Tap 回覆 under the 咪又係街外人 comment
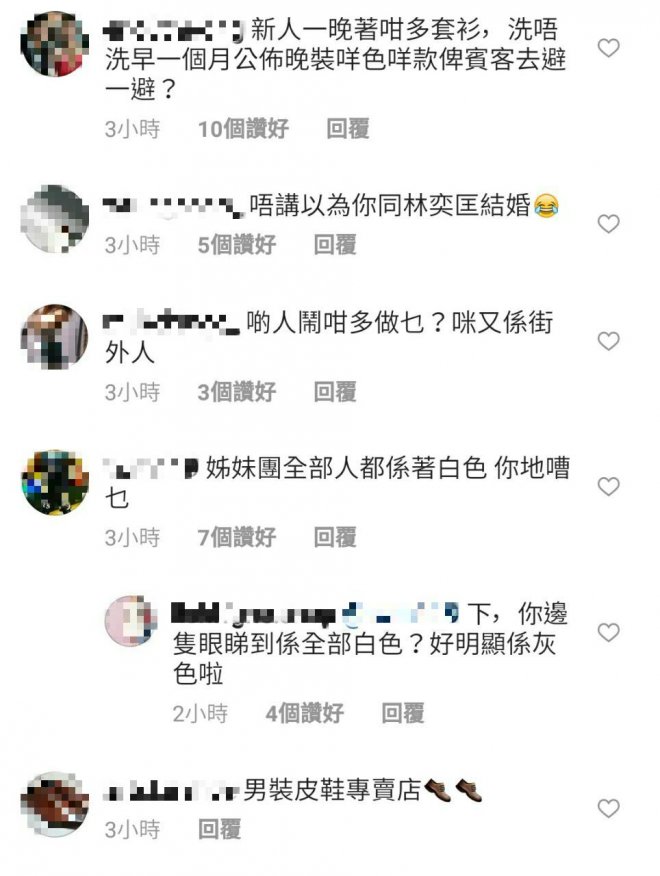The image size is (660, 876). coord(335,392)
